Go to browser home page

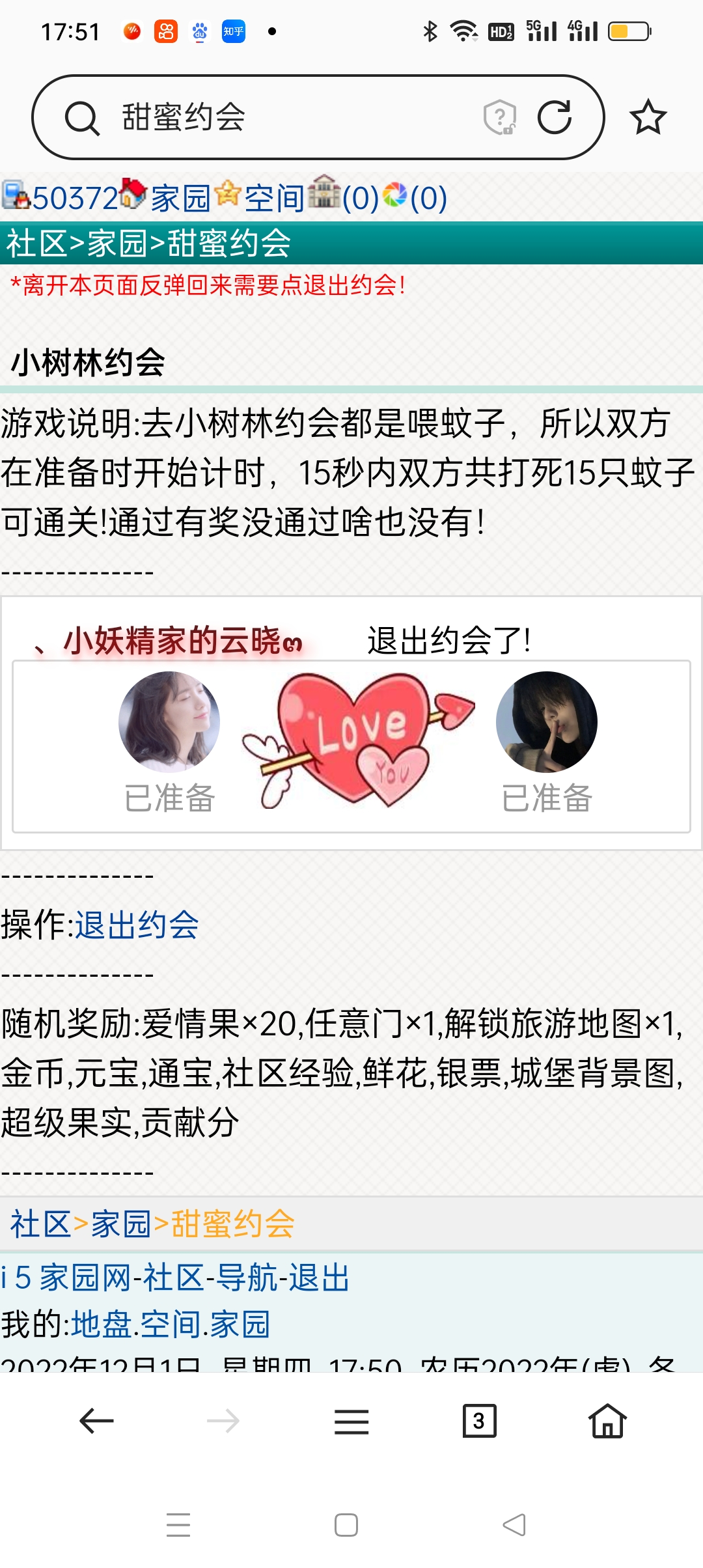607,1421
